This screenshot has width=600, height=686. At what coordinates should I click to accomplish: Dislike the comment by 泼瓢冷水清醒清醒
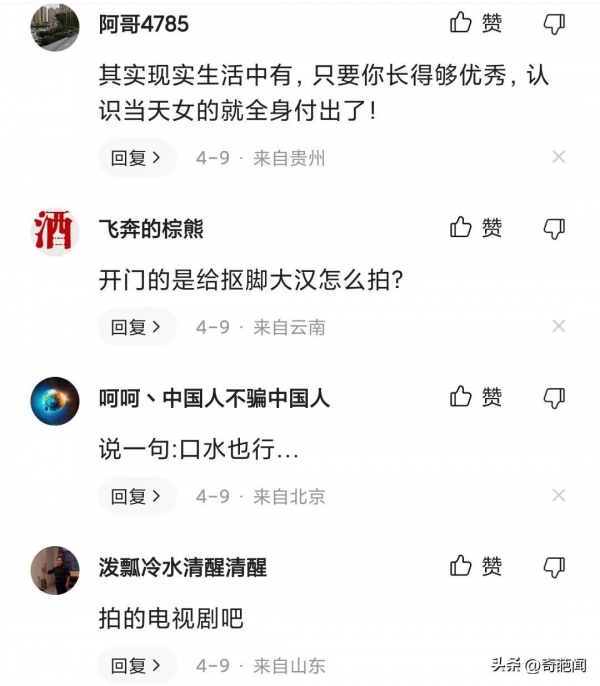[x=553, y=568]
